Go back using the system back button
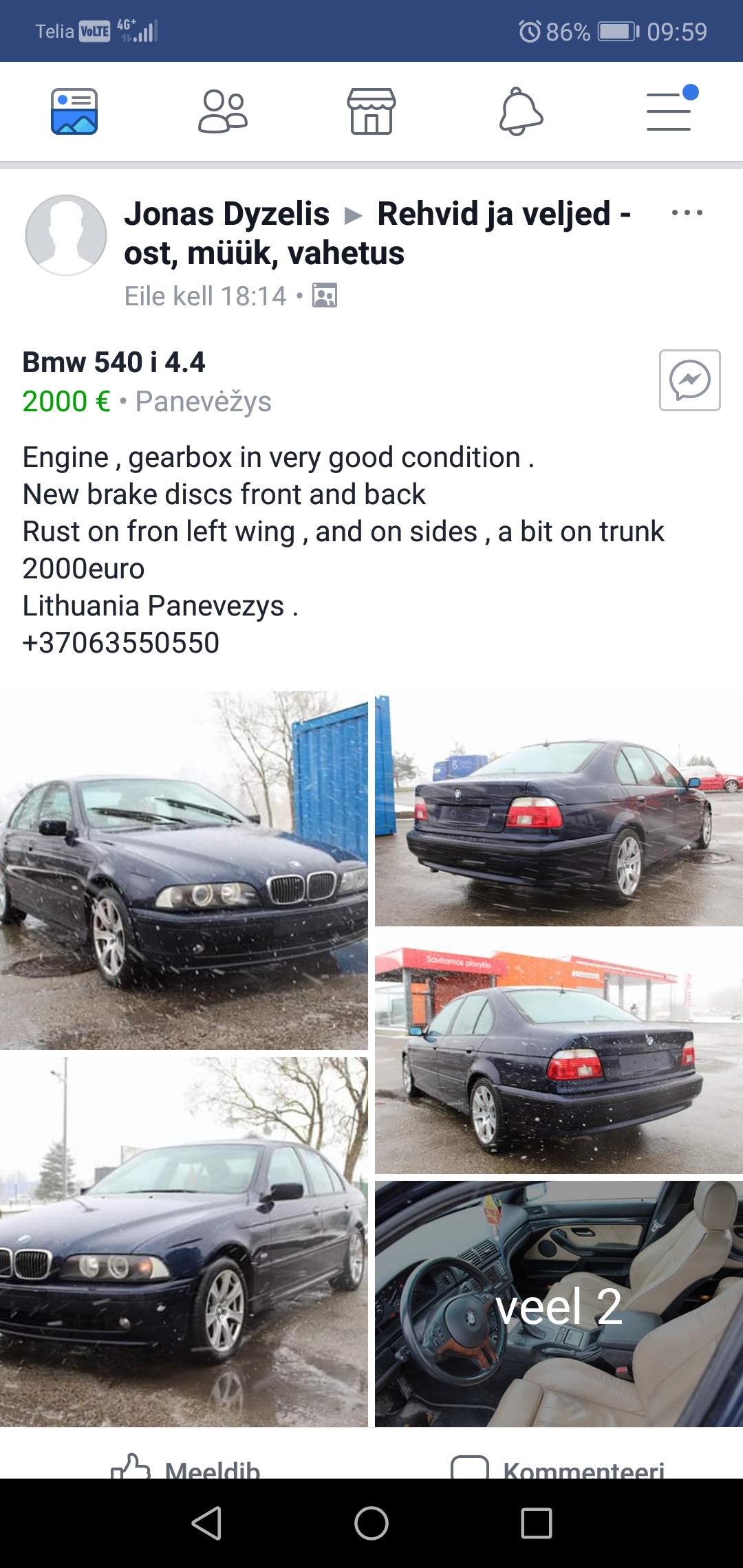Screen dimensions: 743x1568 [x=206, y=1523]
